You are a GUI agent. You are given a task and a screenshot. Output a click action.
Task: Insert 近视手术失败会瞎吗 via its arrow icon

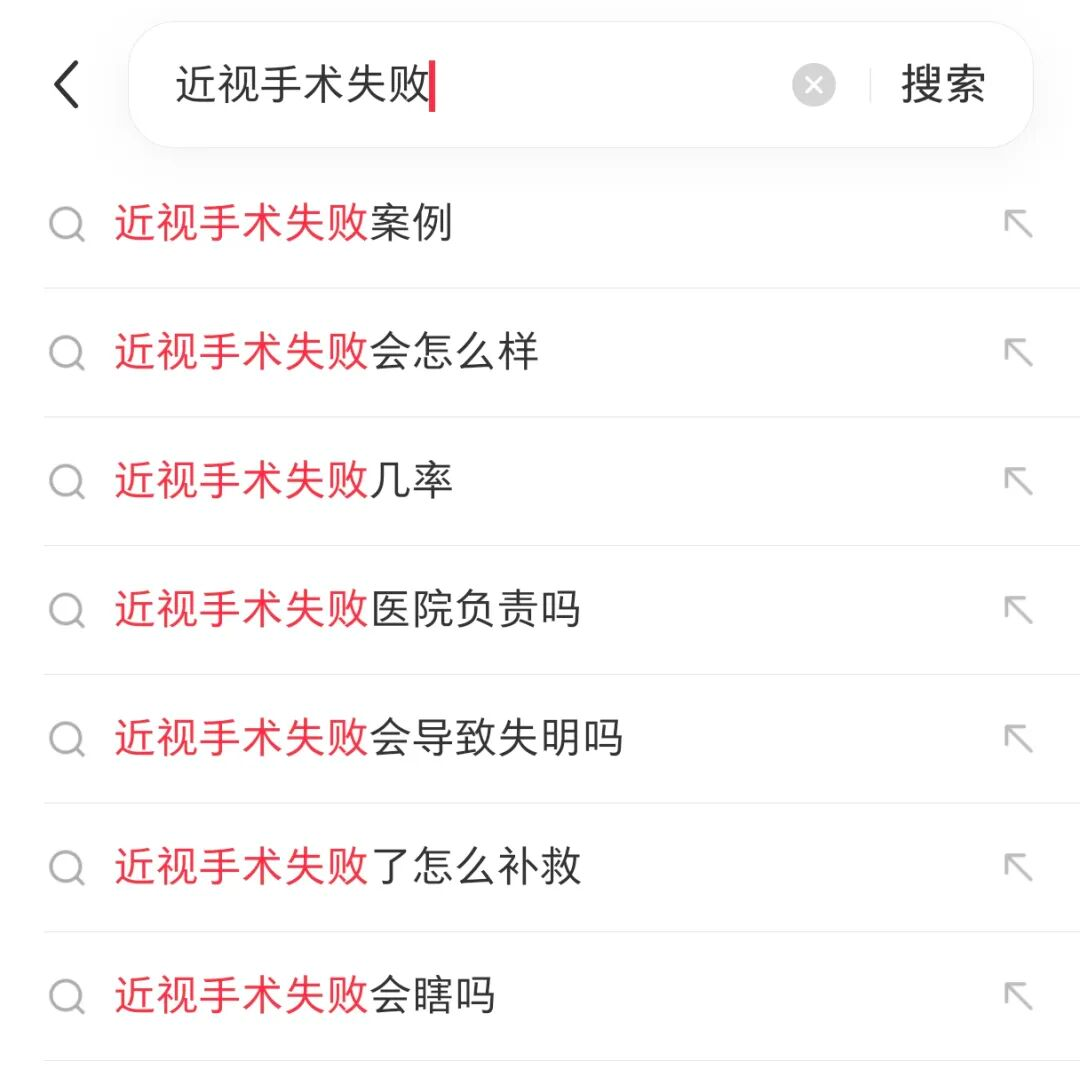[x=1018, y=996]
